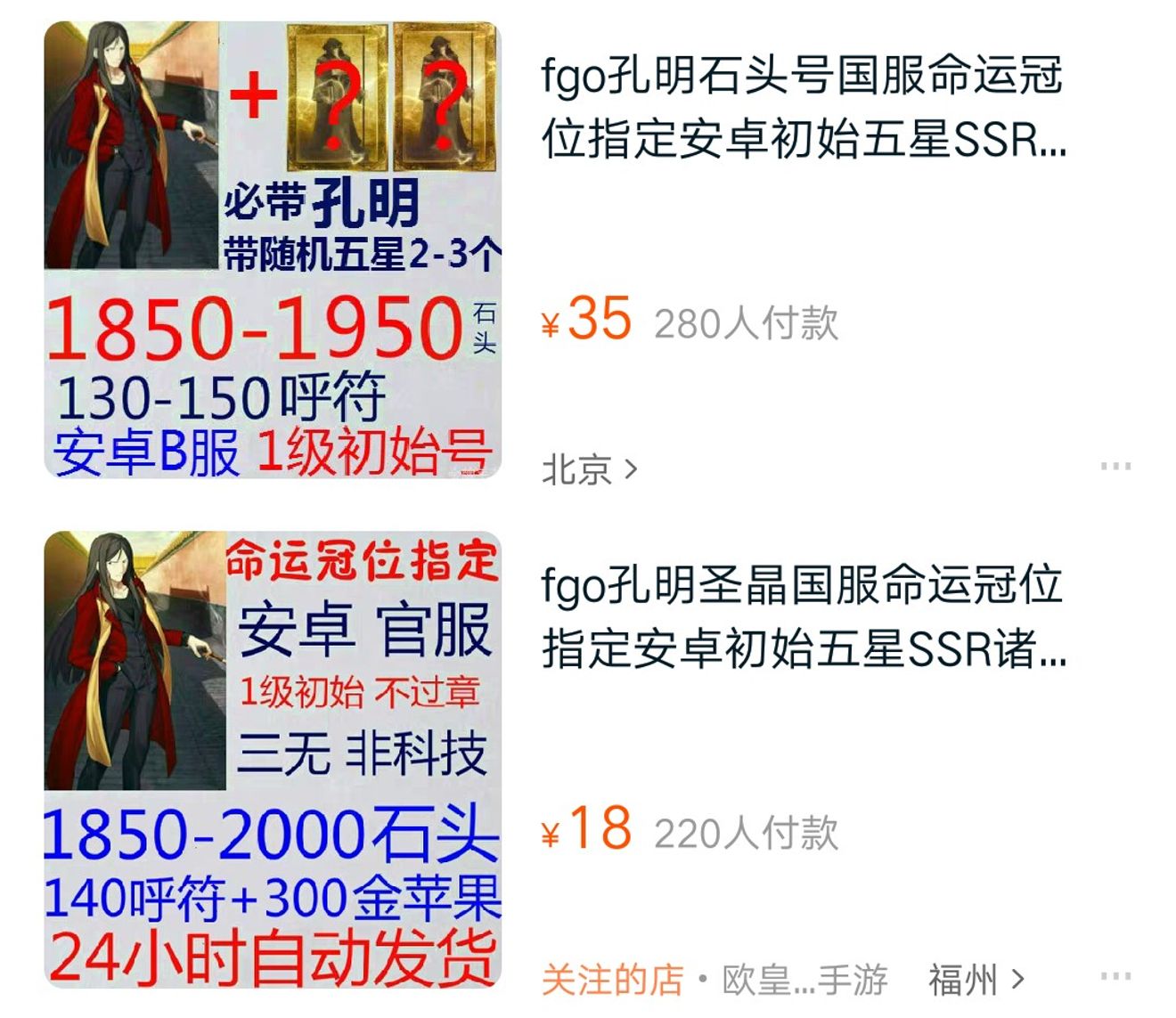This screenshot has height=1018, width=1176.
Task: Visit the 欧皇...手游 shop in 福州
Action: [804, 980]
